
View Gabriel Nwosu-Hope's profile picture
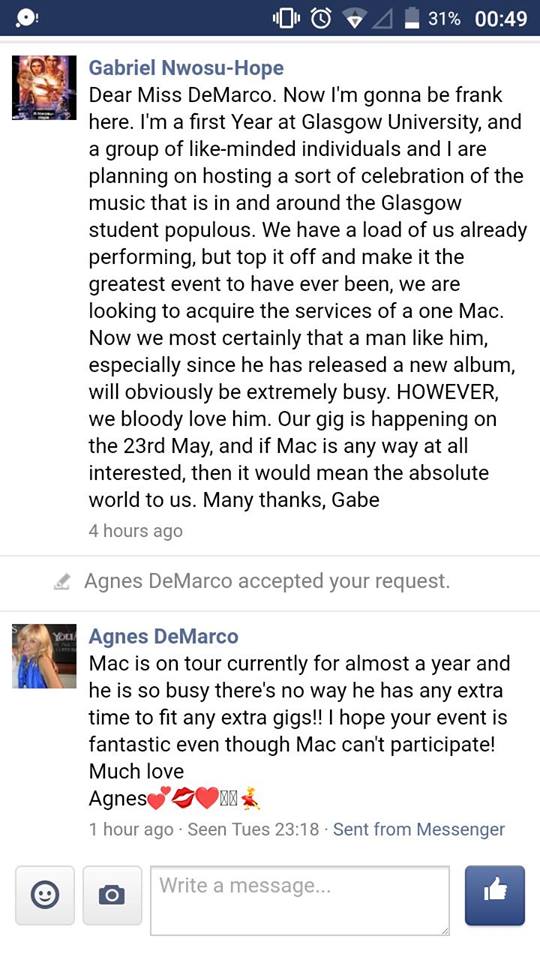pos(44,87)
